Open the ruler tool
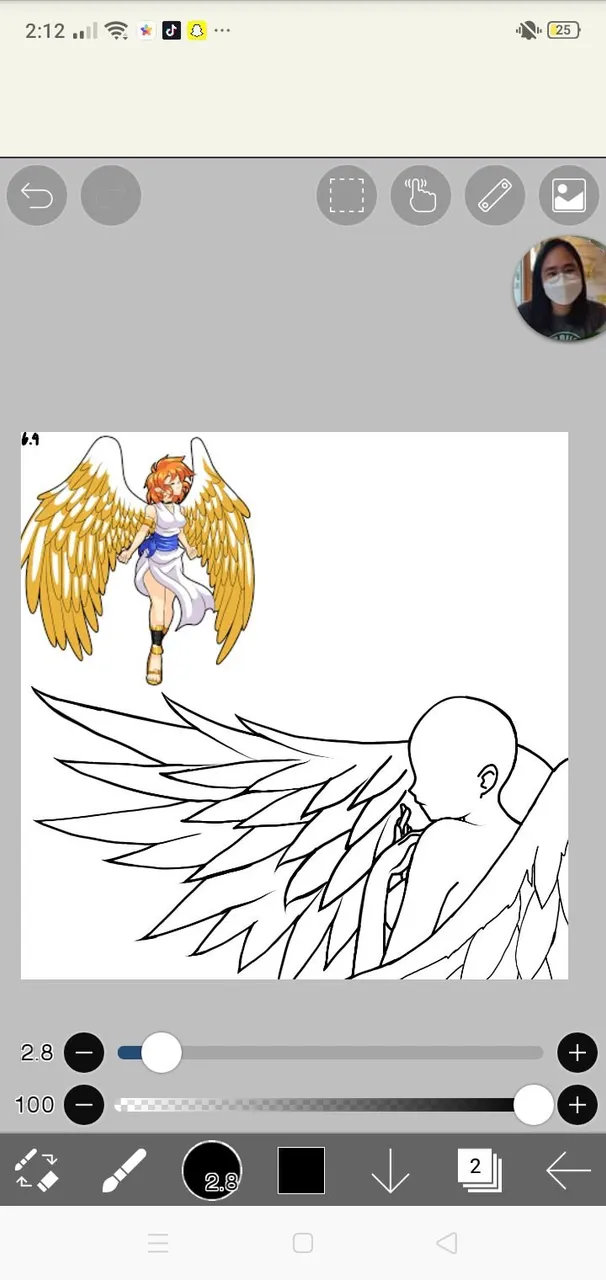Viewport: 606px width, 1280px height. (495, 196)
